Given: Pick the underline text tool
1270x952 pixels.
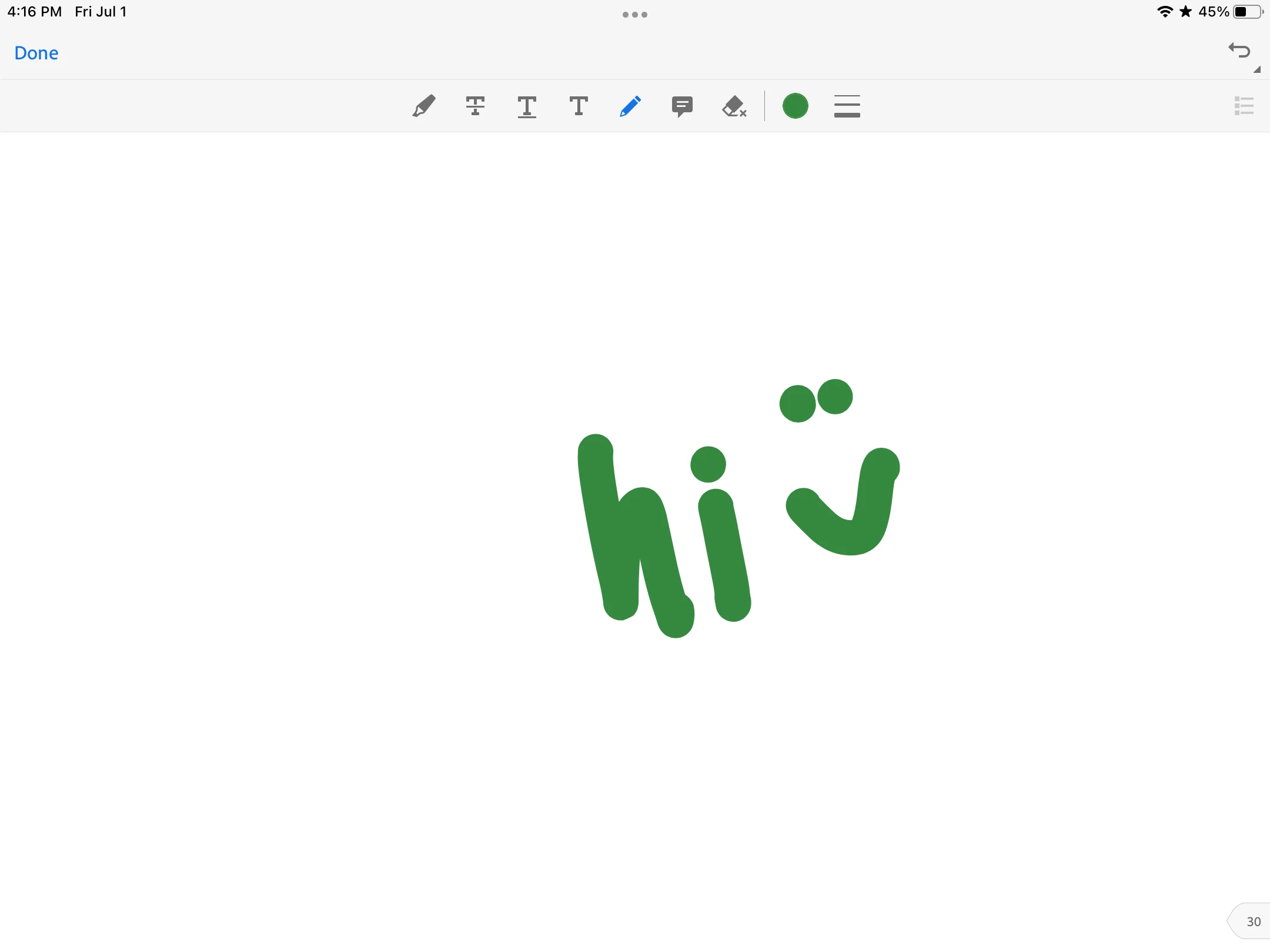Looking at the screenshot, I should [x=527, y=106].
